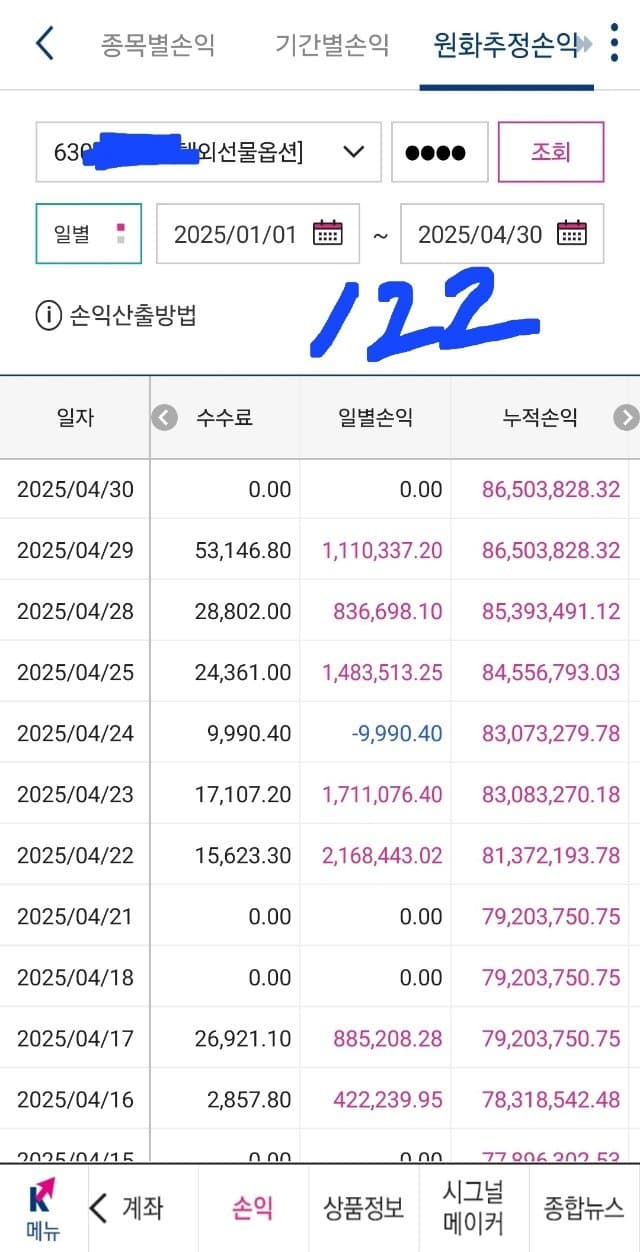The width and height of the screenshot is (640, 1252).
Task: Open the K 메뉴 button
Action: coord(43,1209)
